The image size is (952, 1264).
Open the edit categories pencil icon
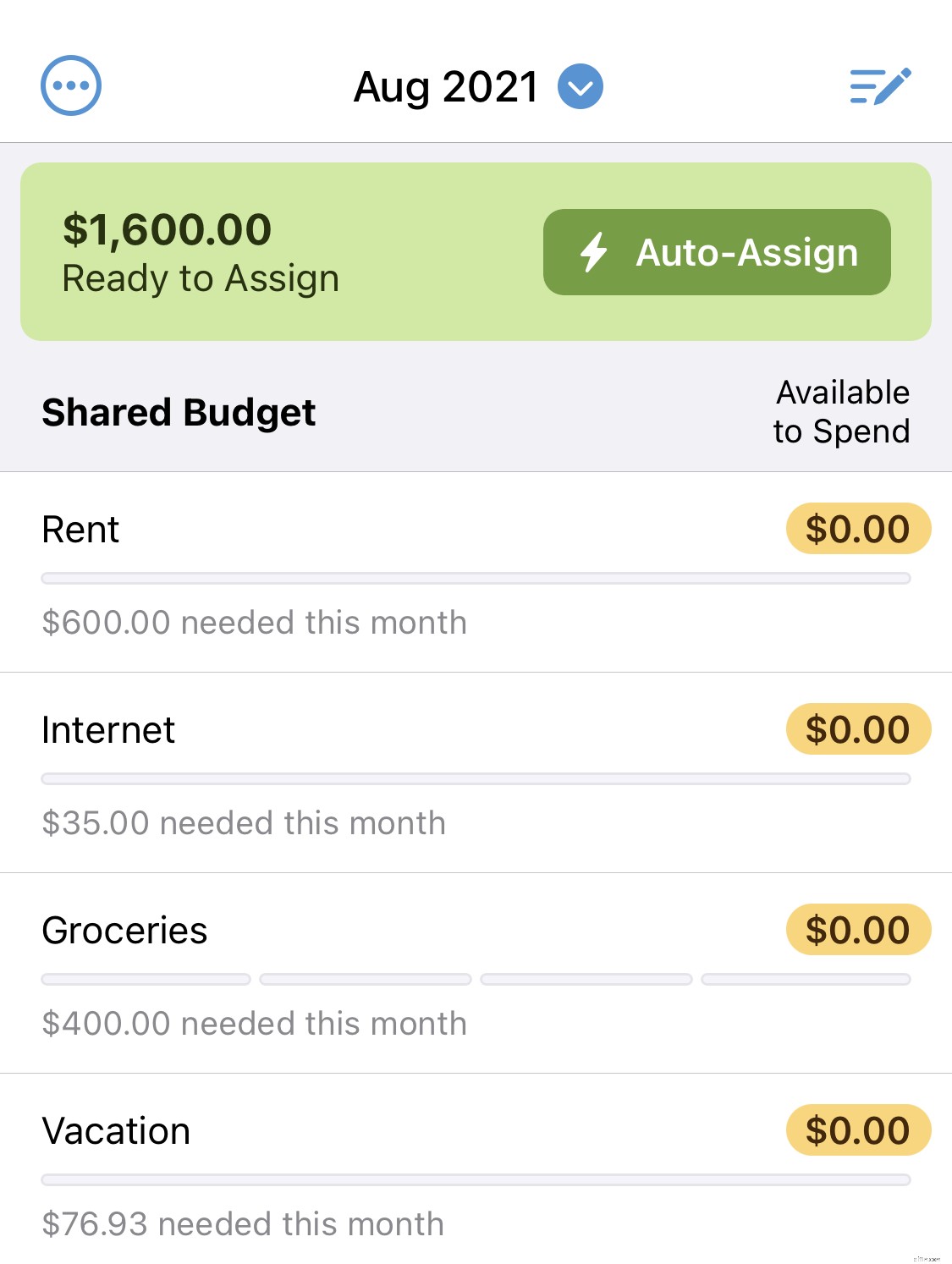pos(879,85)
